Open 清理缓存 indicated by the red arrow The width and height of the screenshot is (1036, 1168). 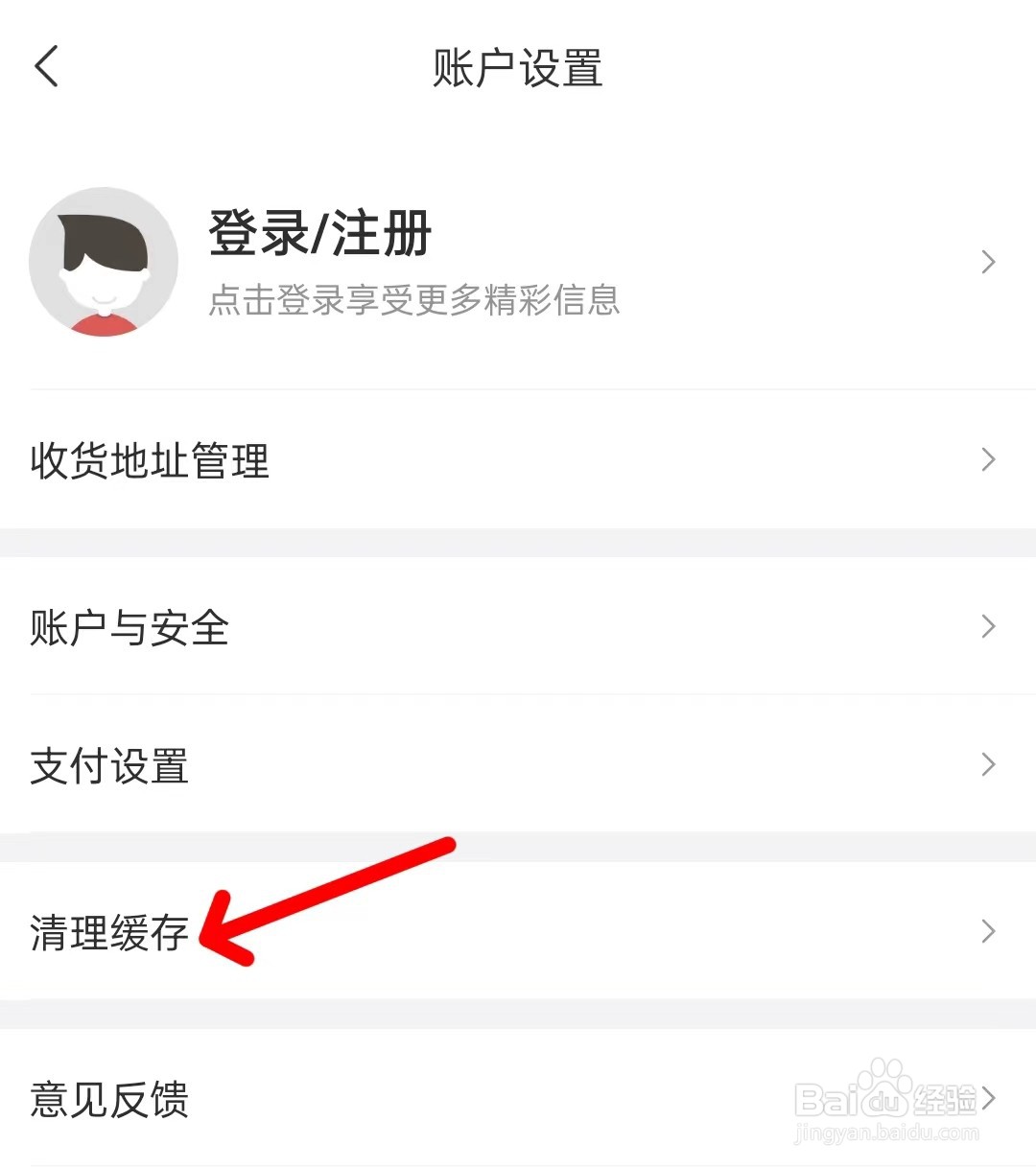click(108, 932)
